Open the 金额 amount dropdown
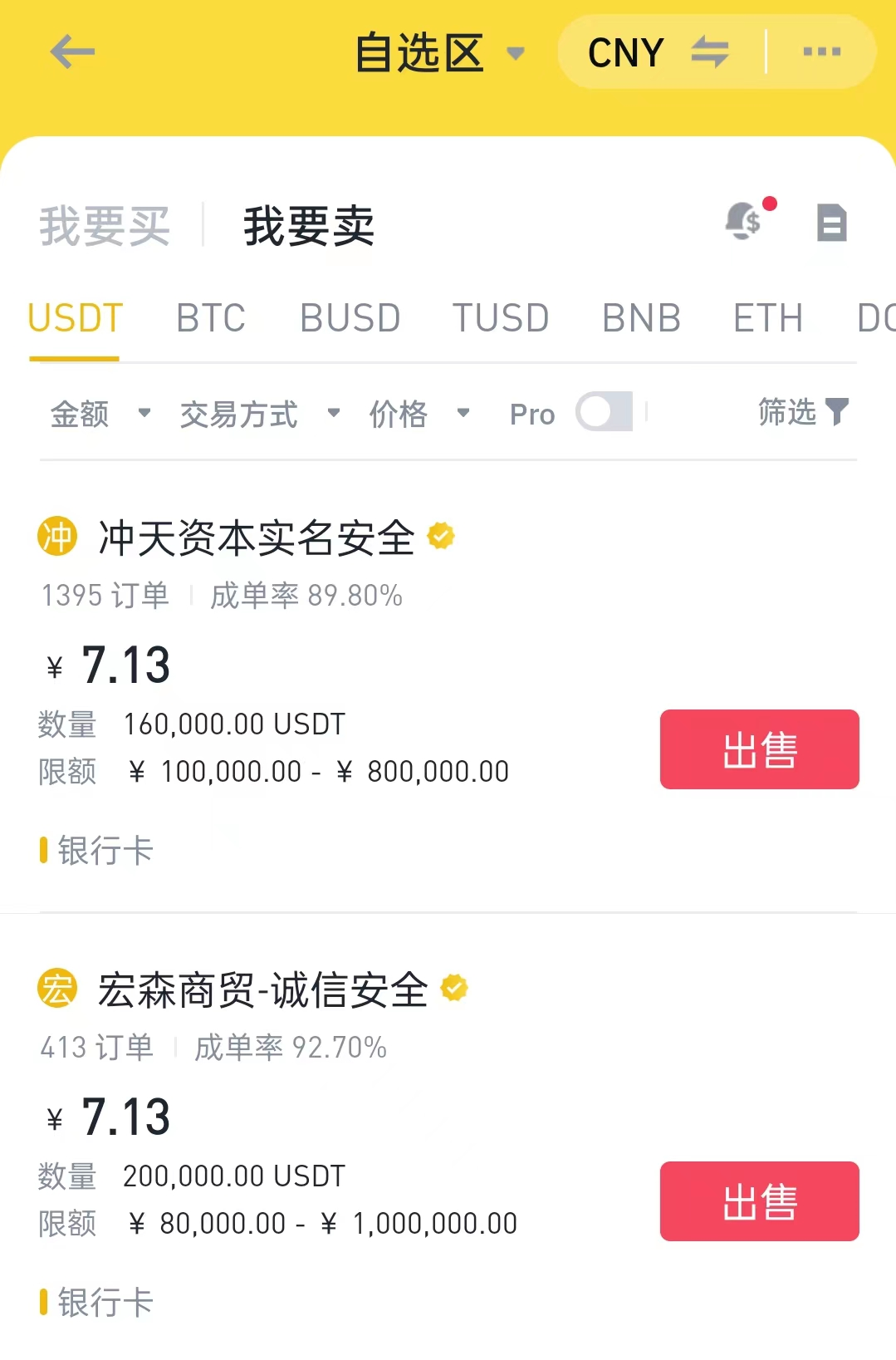896x1360 pixels. click(99, 413)
